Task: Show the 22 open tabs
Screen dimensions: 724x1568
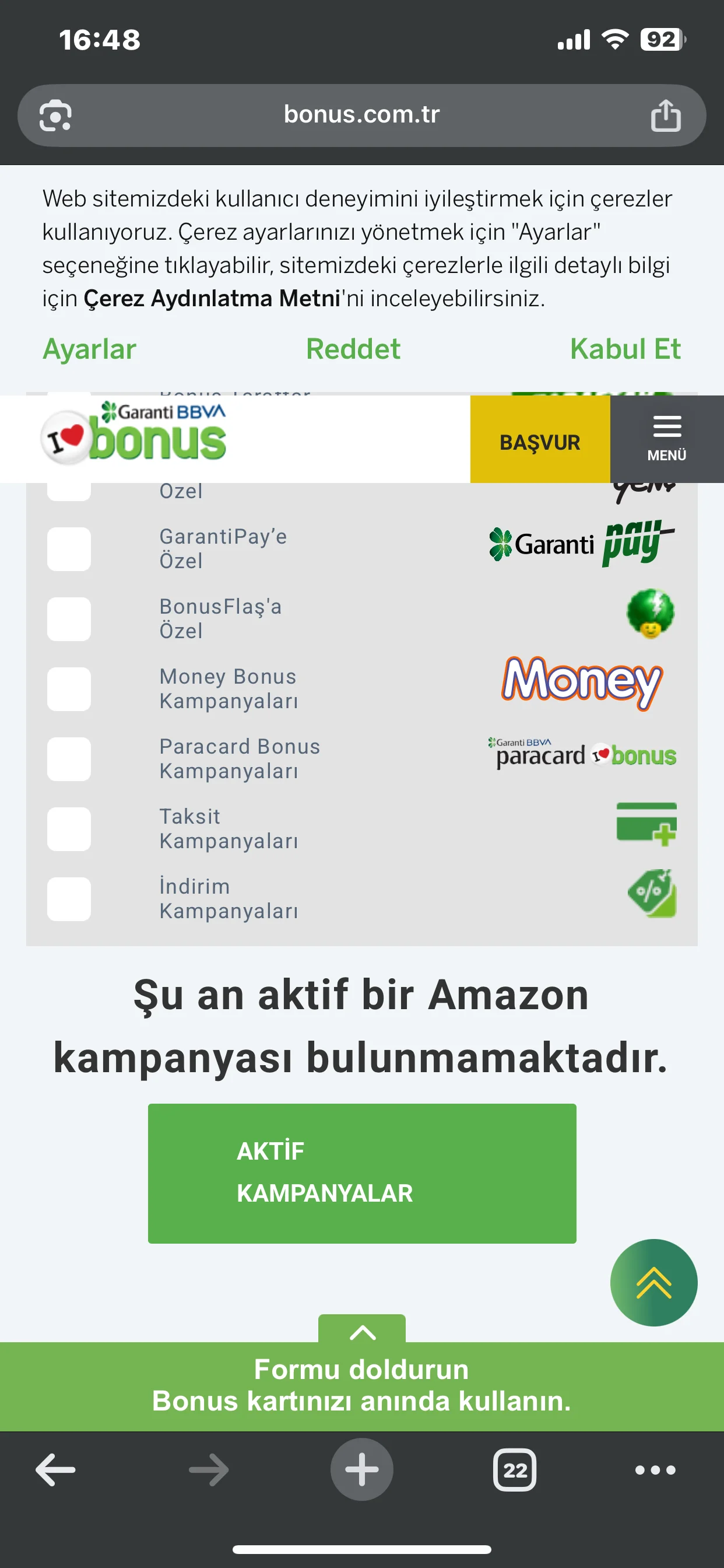Action: point(515,1470)
